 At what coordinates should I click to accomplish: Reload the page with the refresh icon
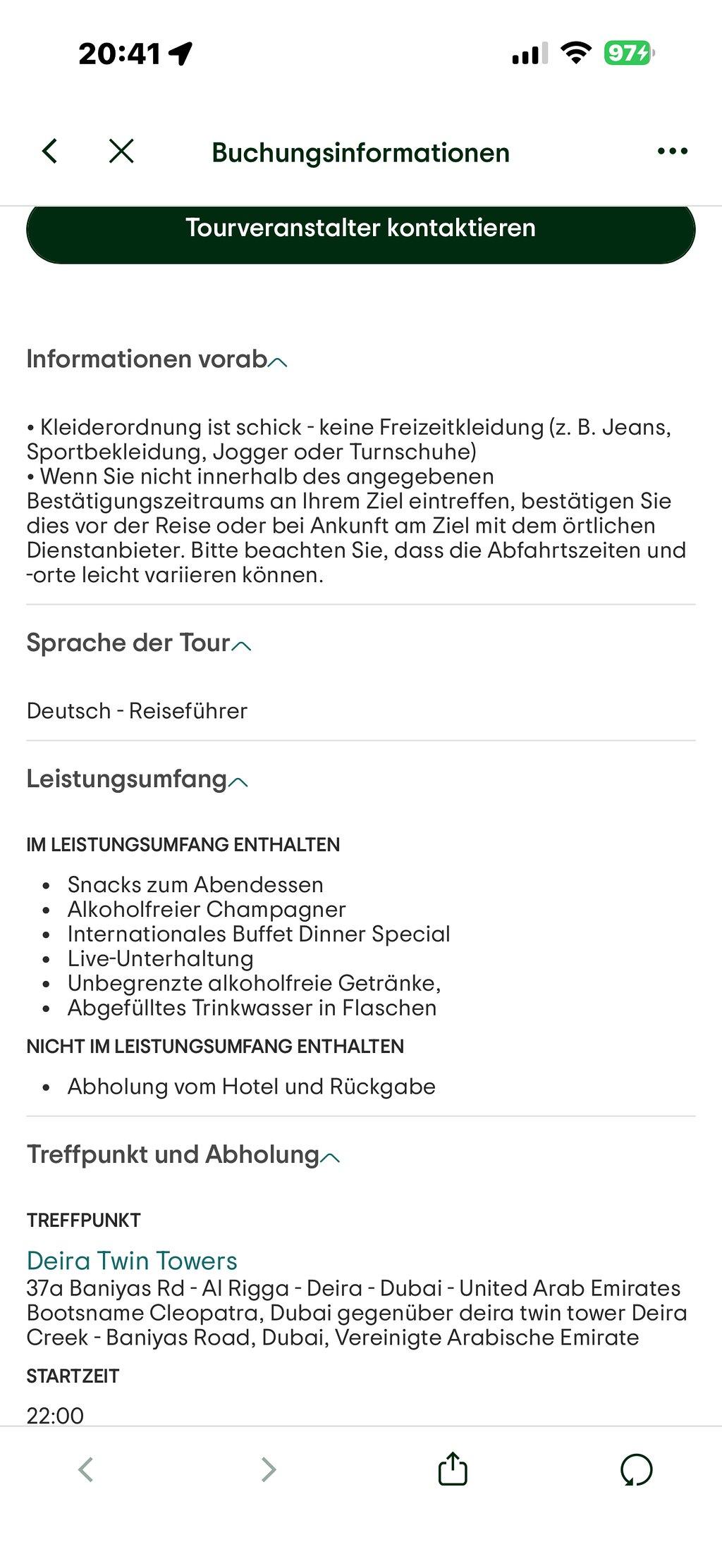point(636,1470)
